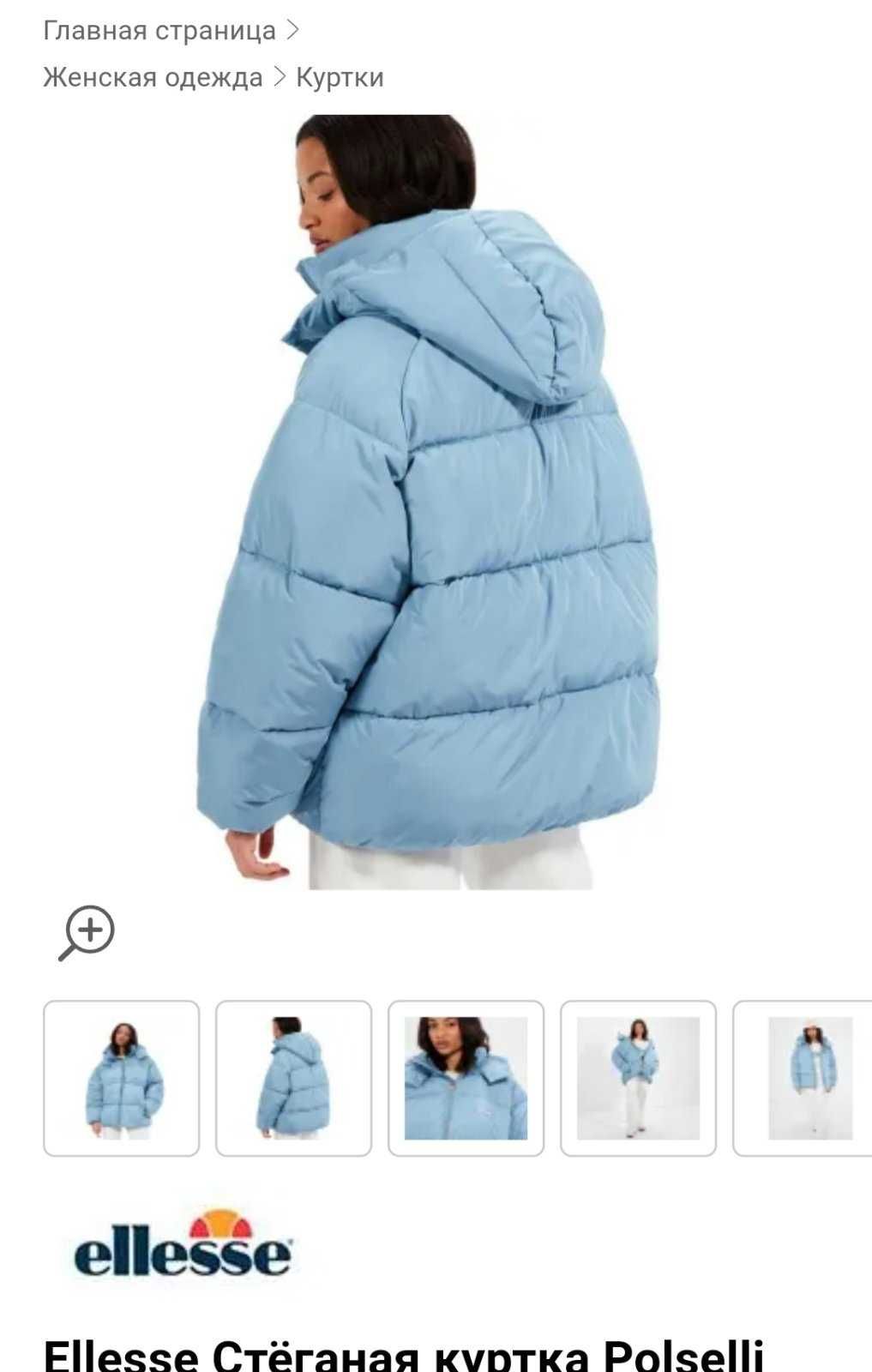872x1372 pixels.
Task: Open the Ellesse brand logo link
Action: 183,1243
